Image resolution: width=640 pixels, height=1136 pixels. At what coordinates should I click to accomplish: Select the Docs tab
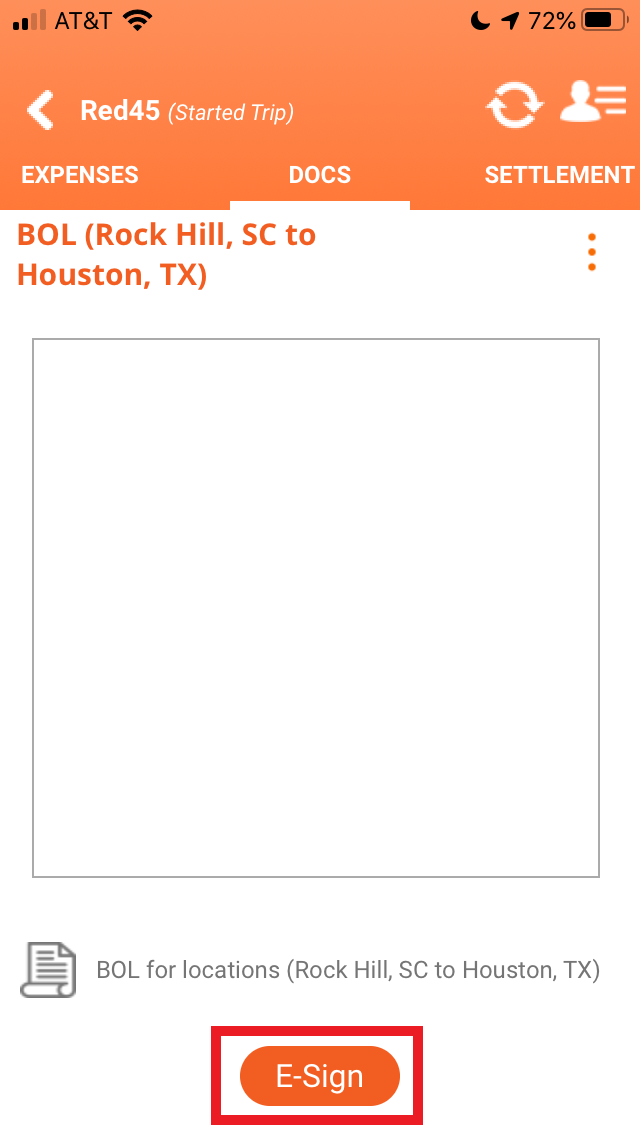[x=320, y=175]
